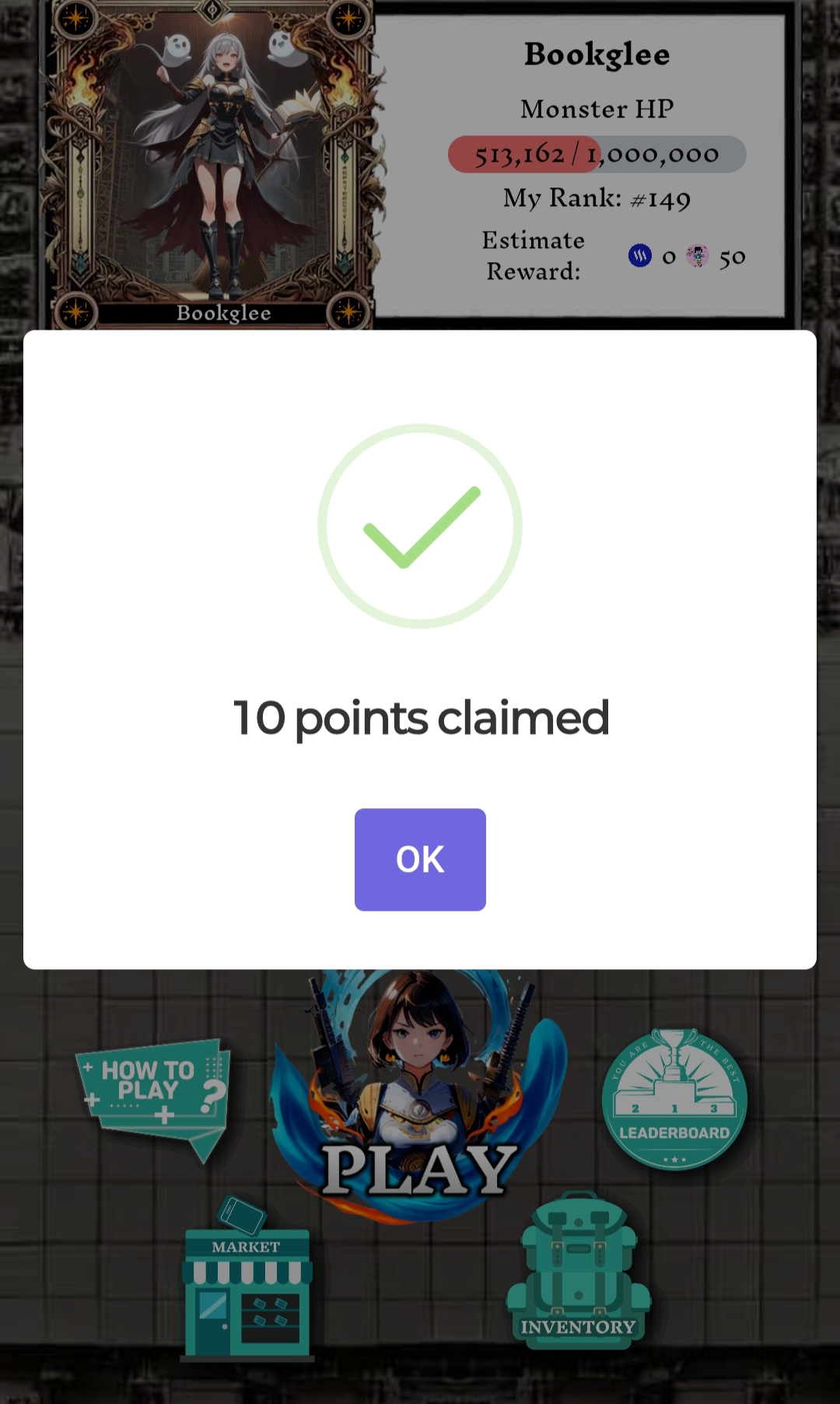This screenshot has height=1404, width=840.
Task: Click the 10 points claimed message
Action: pos(420,717)
